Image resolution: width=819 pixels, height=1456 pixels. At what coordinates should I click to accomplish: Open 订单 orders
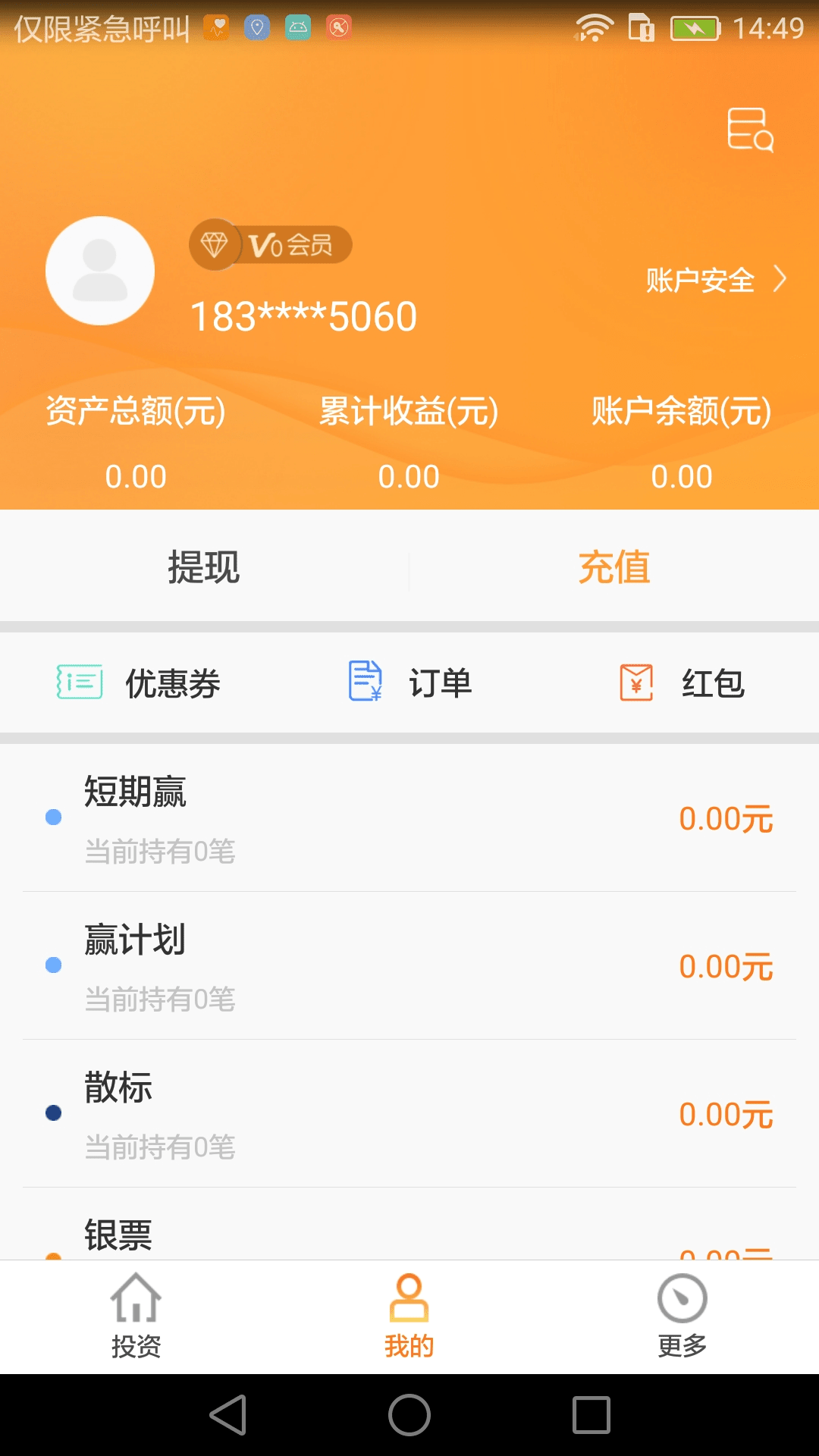click(x=409, y=682)
